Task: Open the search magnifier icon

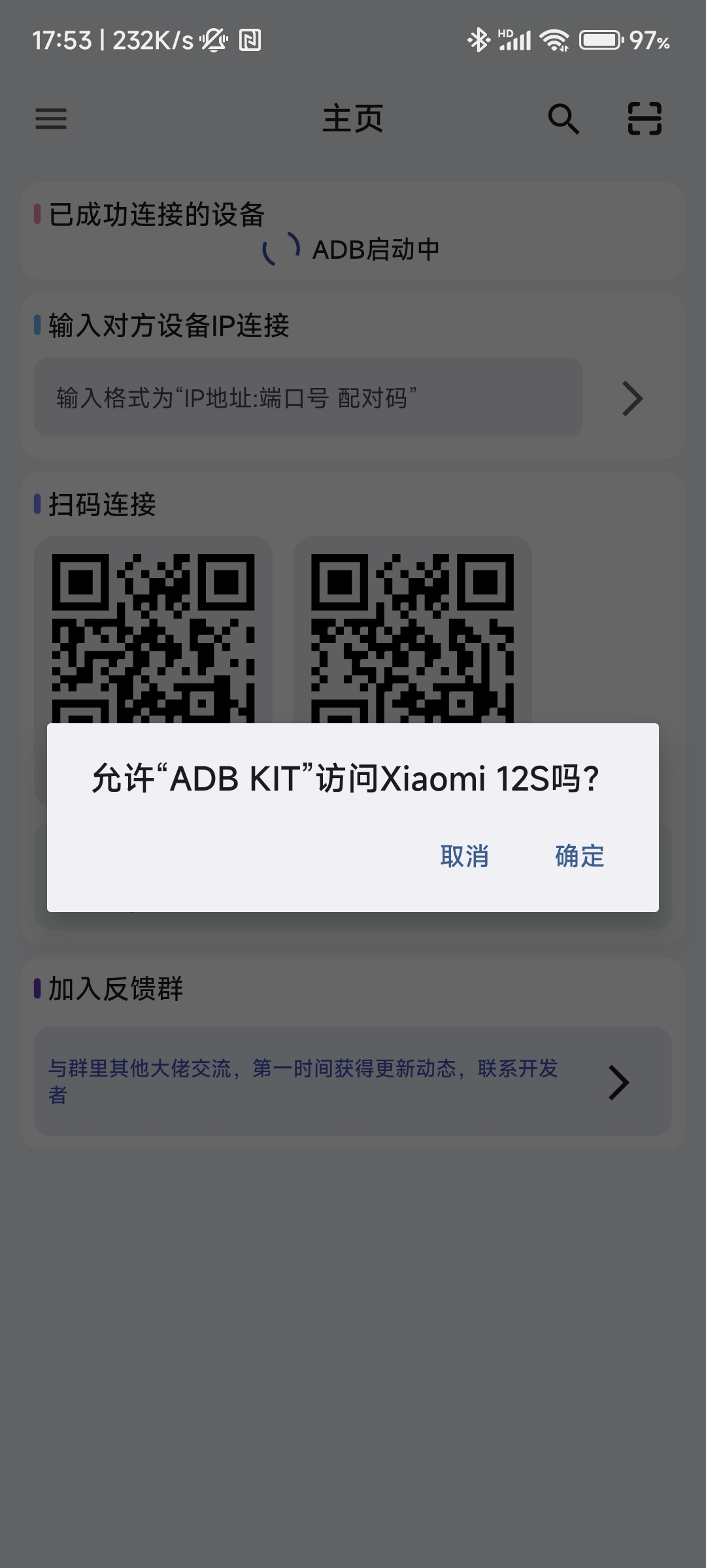Action: [x=563, y=119]
